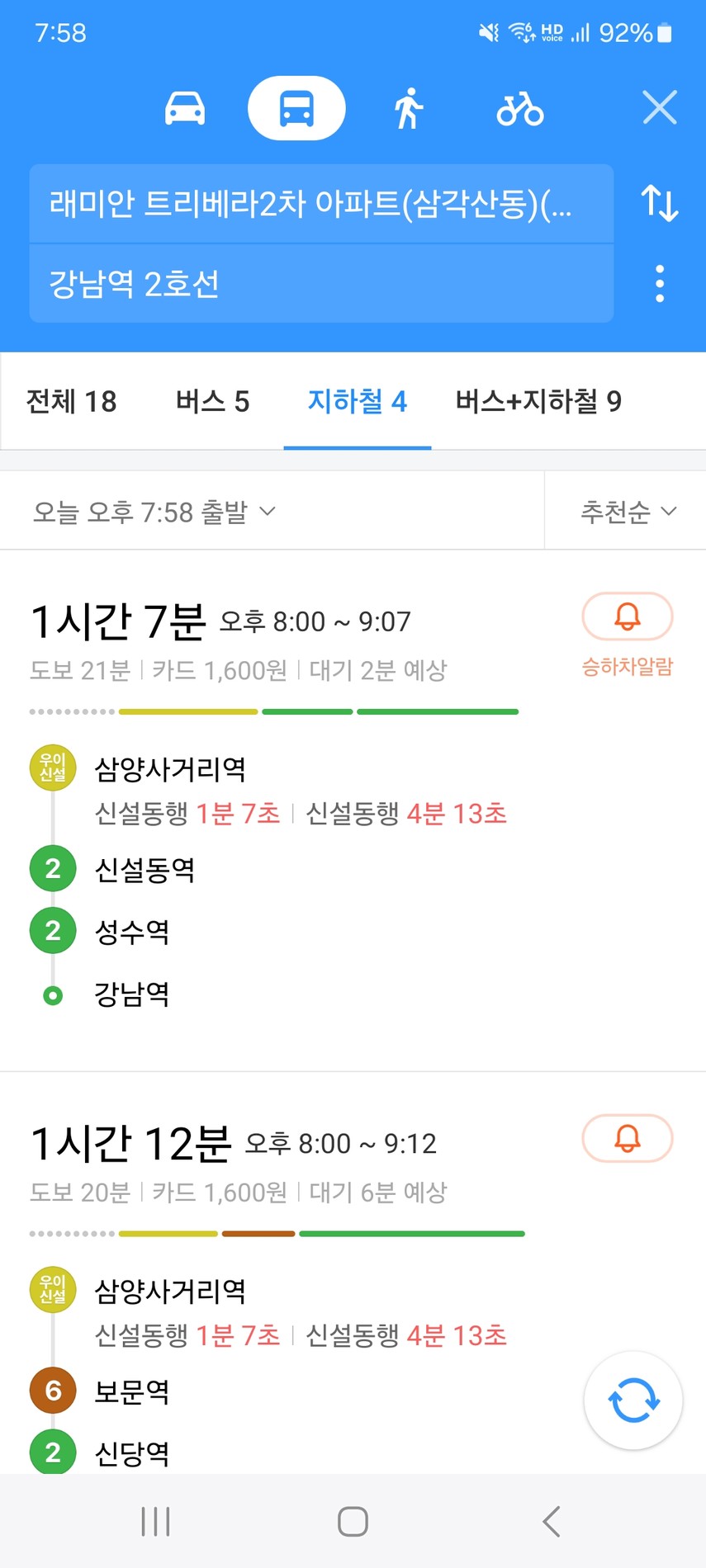
Task: Switch to car directions mode
Action: tap(185, 108)
